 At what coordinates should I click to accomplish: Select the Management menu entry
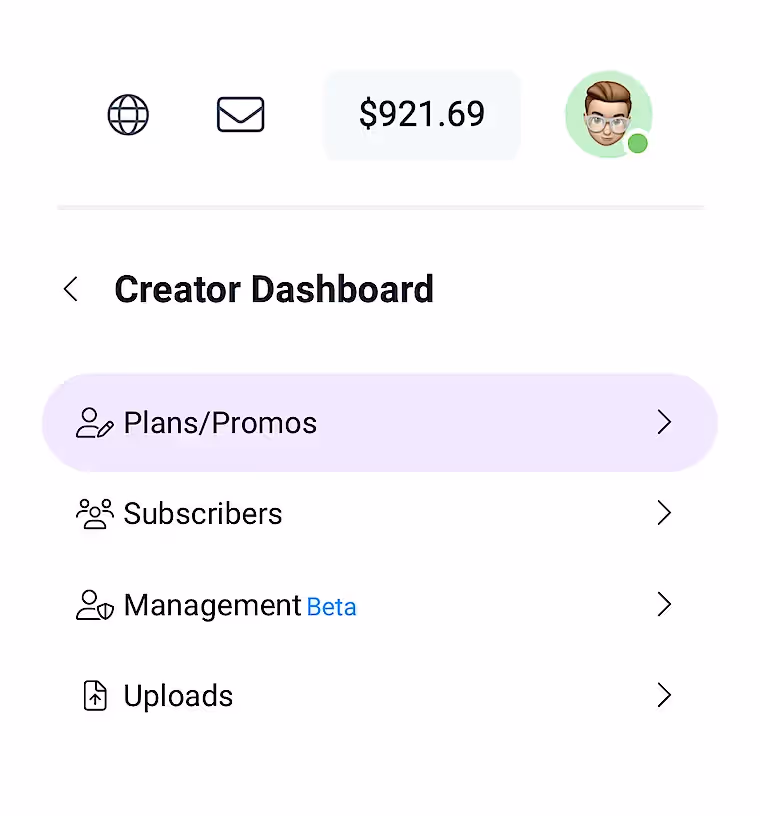tap(211, 605)
